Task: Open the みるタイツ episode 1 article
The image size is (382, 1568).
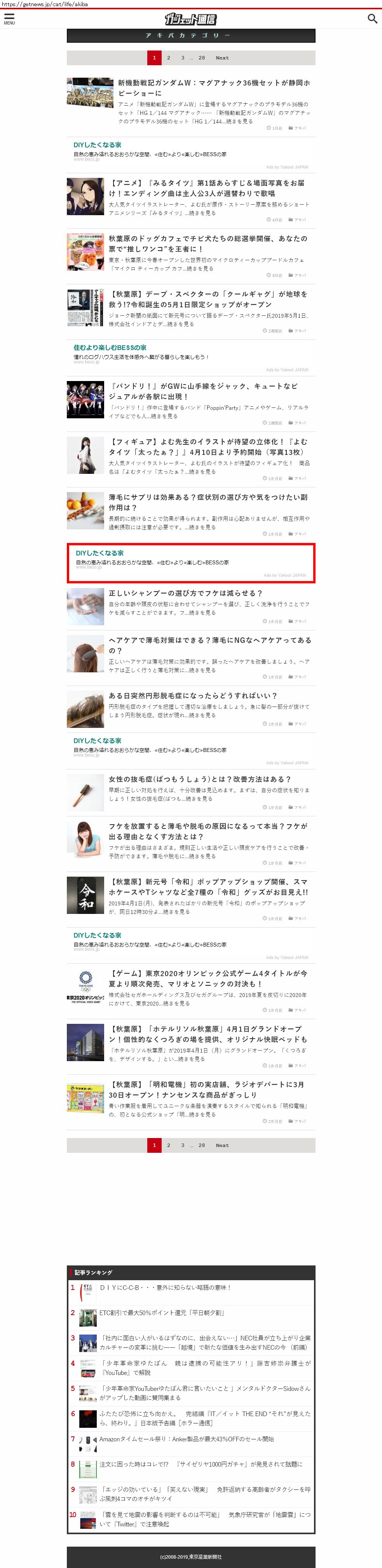Action: (x=207, y=188)
